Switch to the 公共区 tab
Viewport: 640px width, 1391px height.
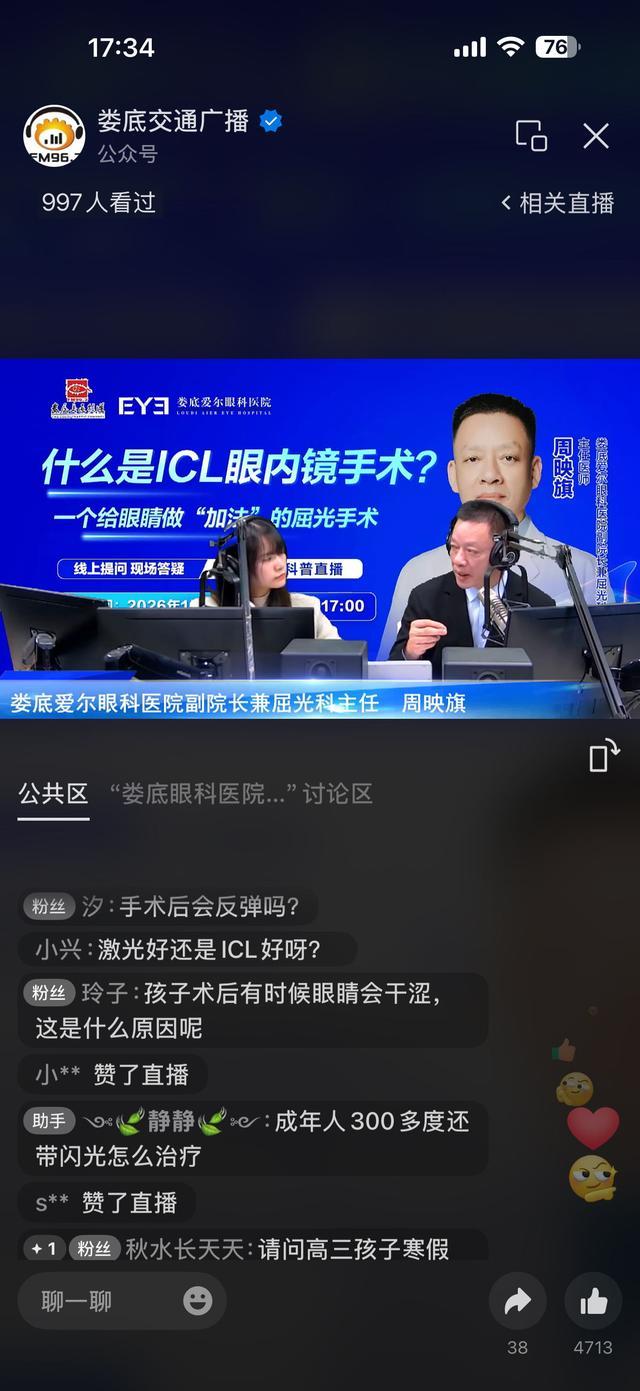coord(53,794)
